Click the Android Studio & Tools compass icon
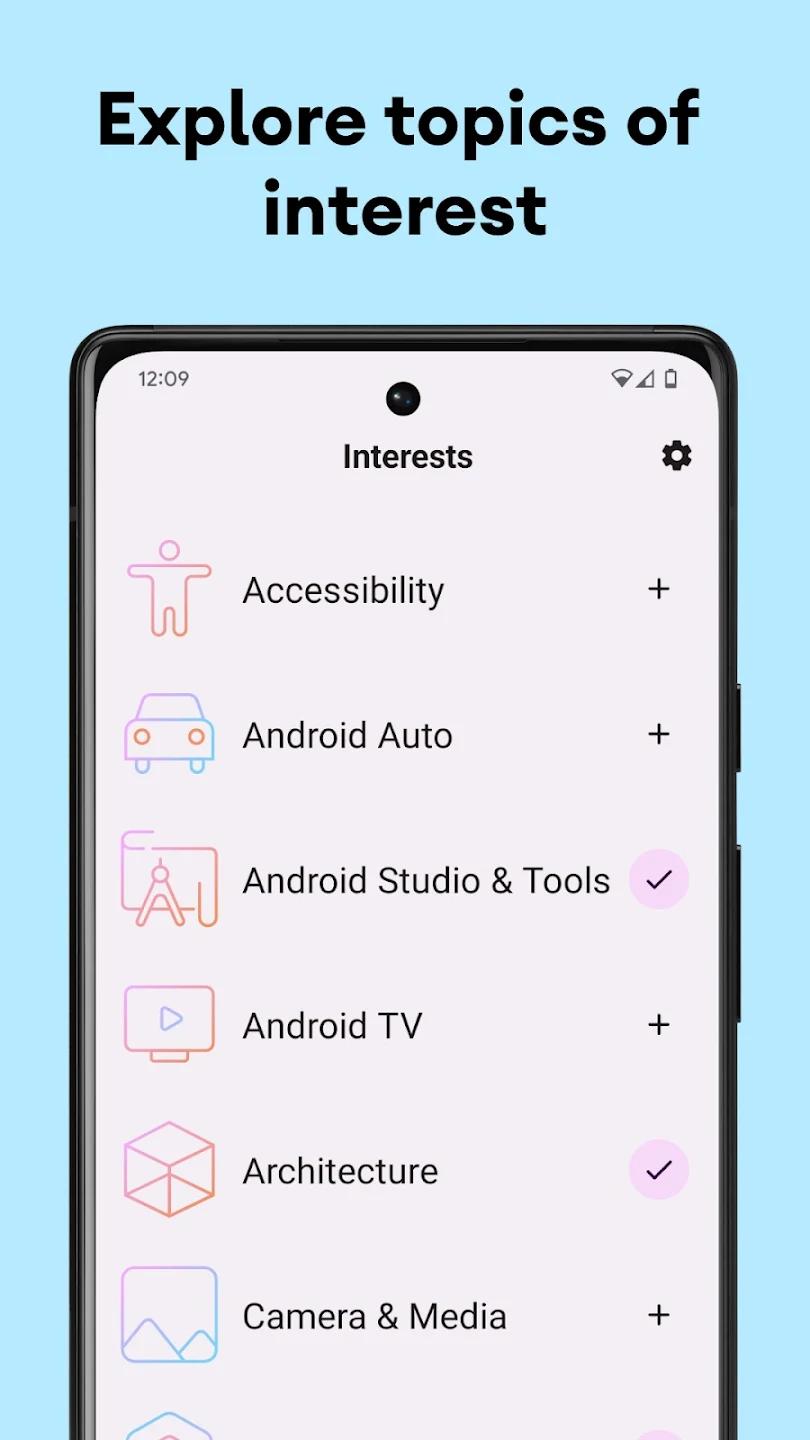The image size is (810, 1440). (169, 879)
